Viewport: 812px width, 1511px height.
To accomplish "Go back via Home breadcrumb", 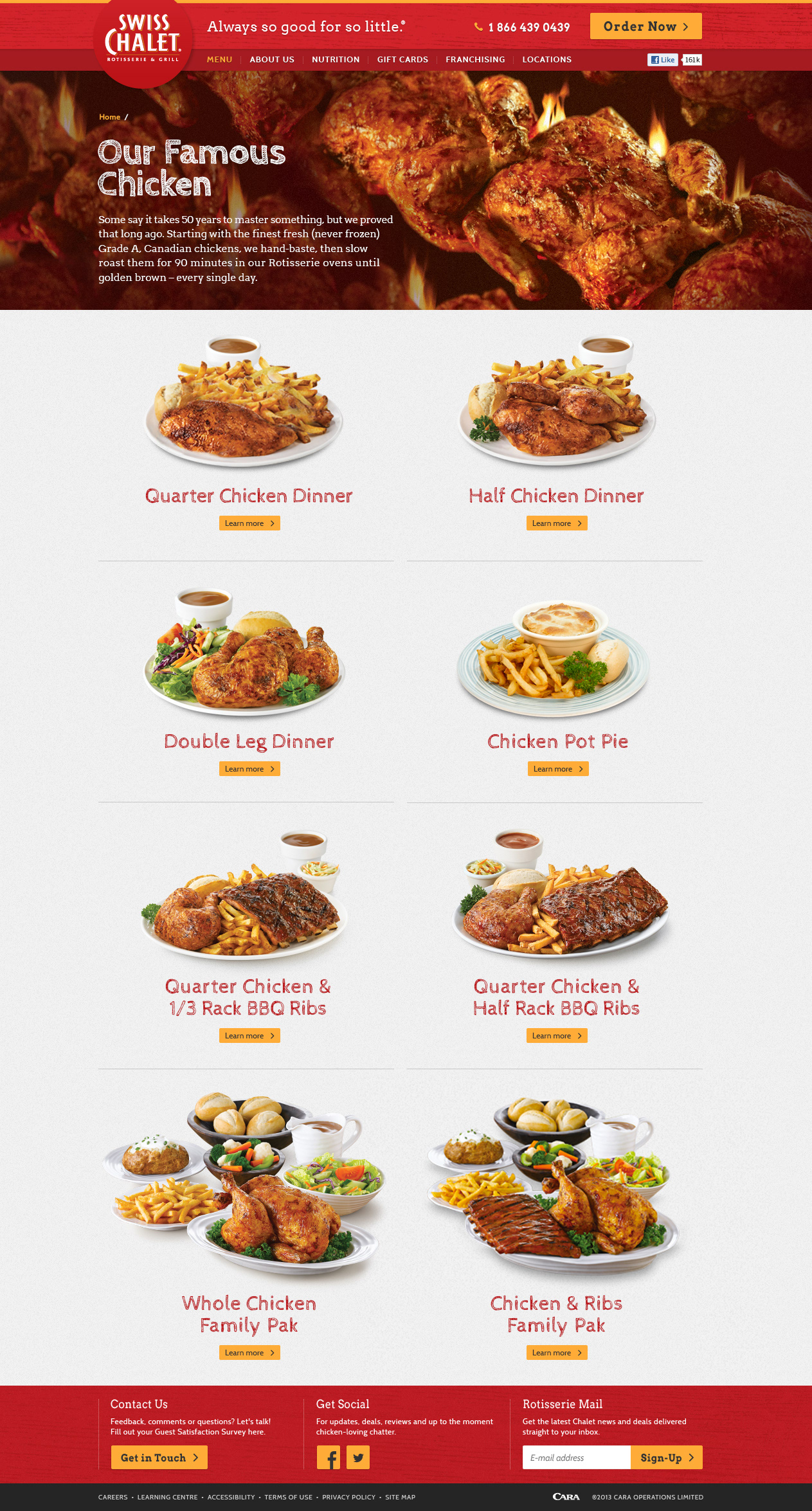I will click(x=110, y=117).
